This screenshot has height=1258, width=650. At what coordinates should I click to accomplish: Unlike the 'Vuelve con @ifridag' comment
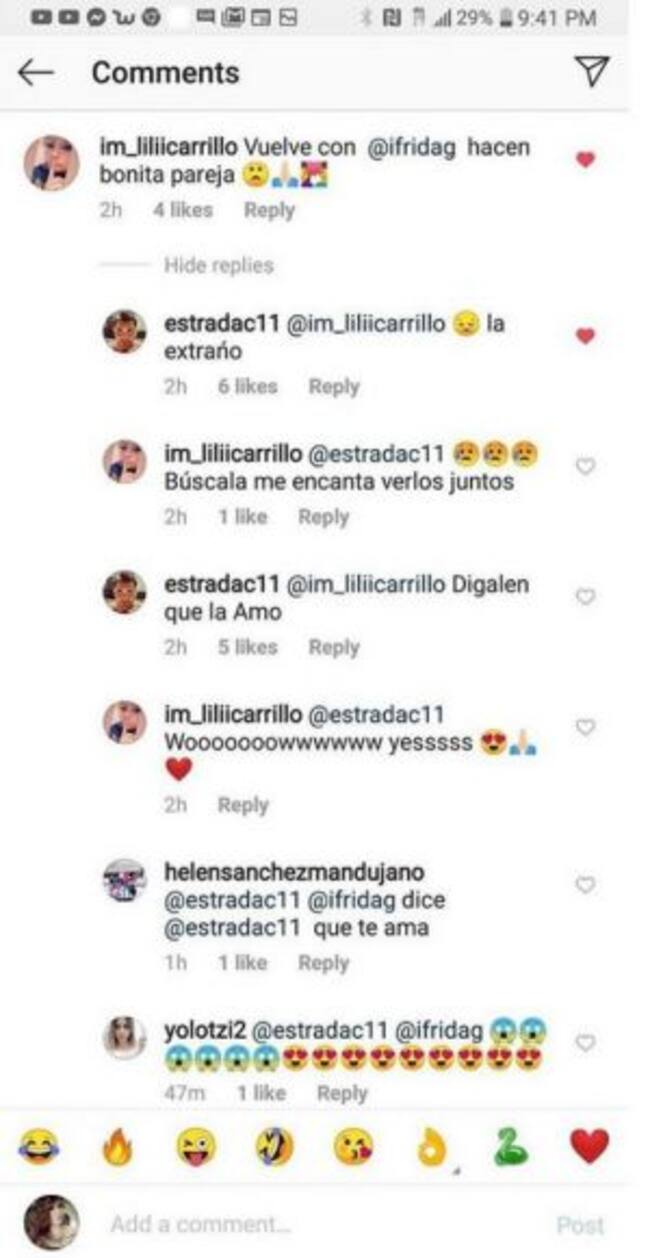tap(585, 159)
